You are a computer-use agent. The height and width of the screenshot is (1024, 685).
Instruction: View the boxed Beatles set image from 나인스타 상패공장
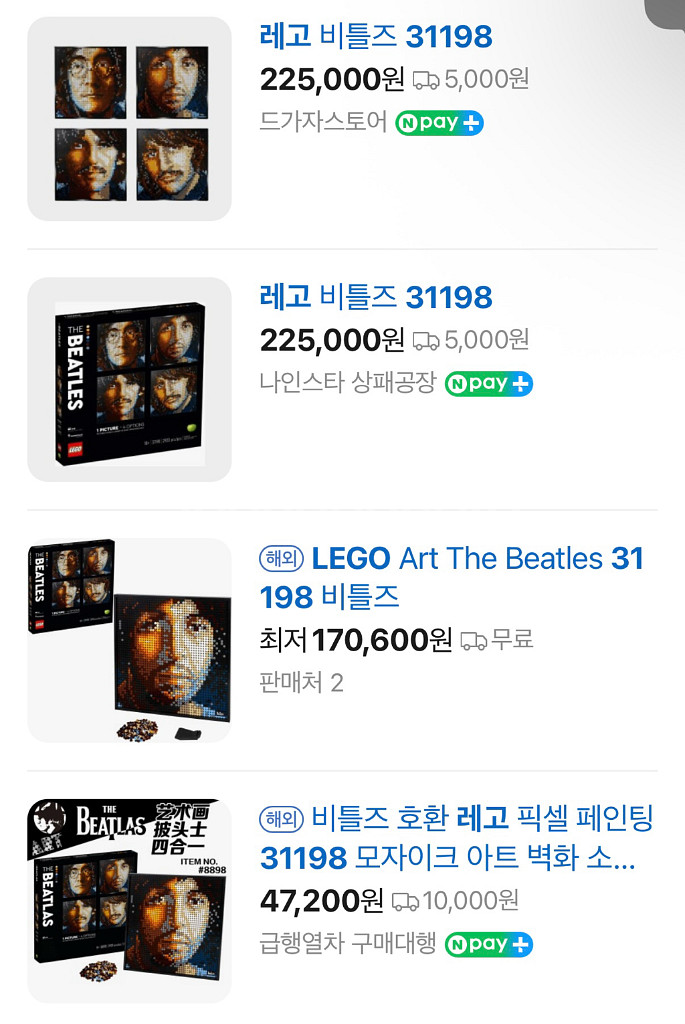(129, 380)
